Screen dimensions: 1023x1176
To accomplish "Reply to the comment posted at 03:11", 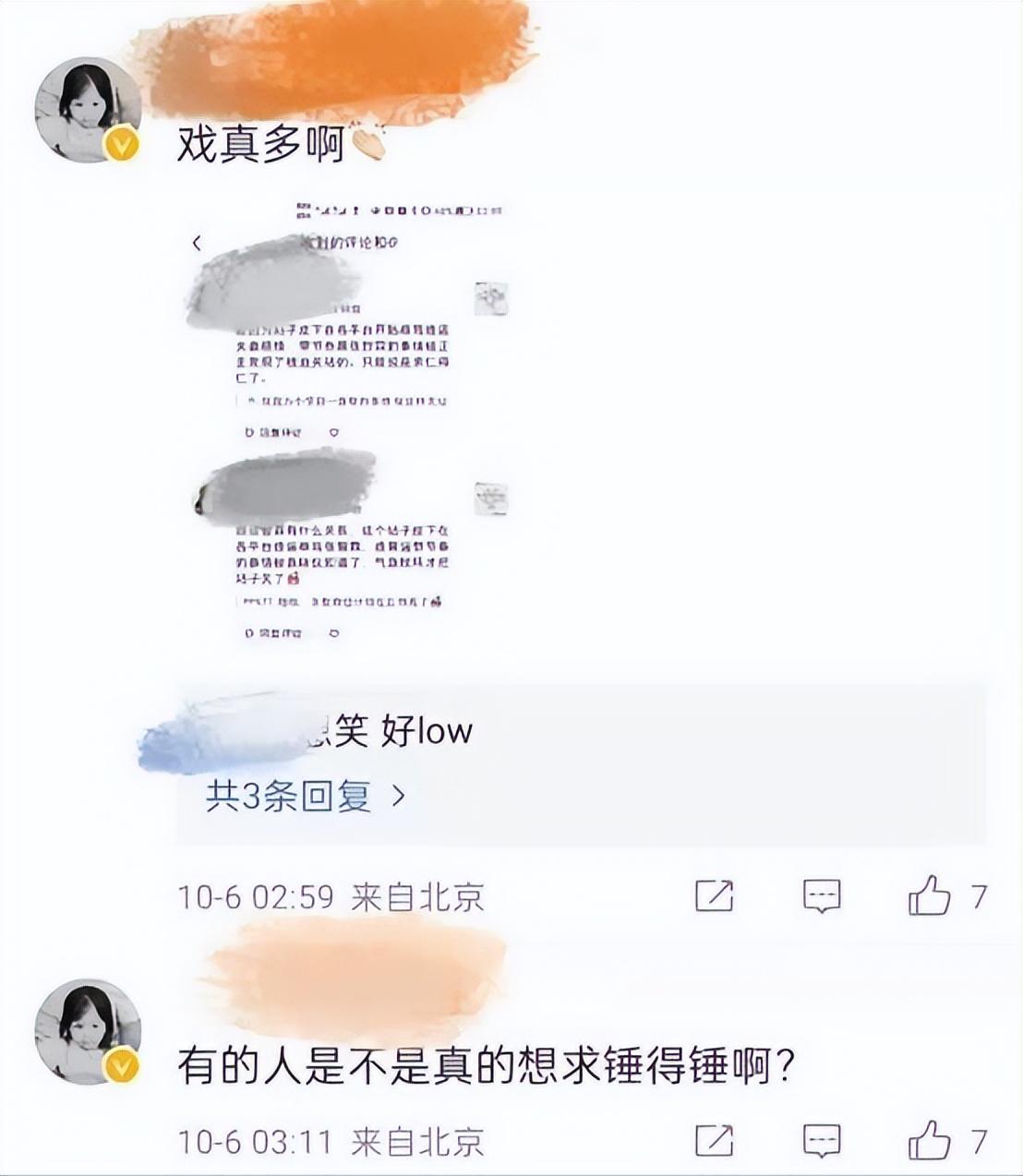I will click(821, 1141).
